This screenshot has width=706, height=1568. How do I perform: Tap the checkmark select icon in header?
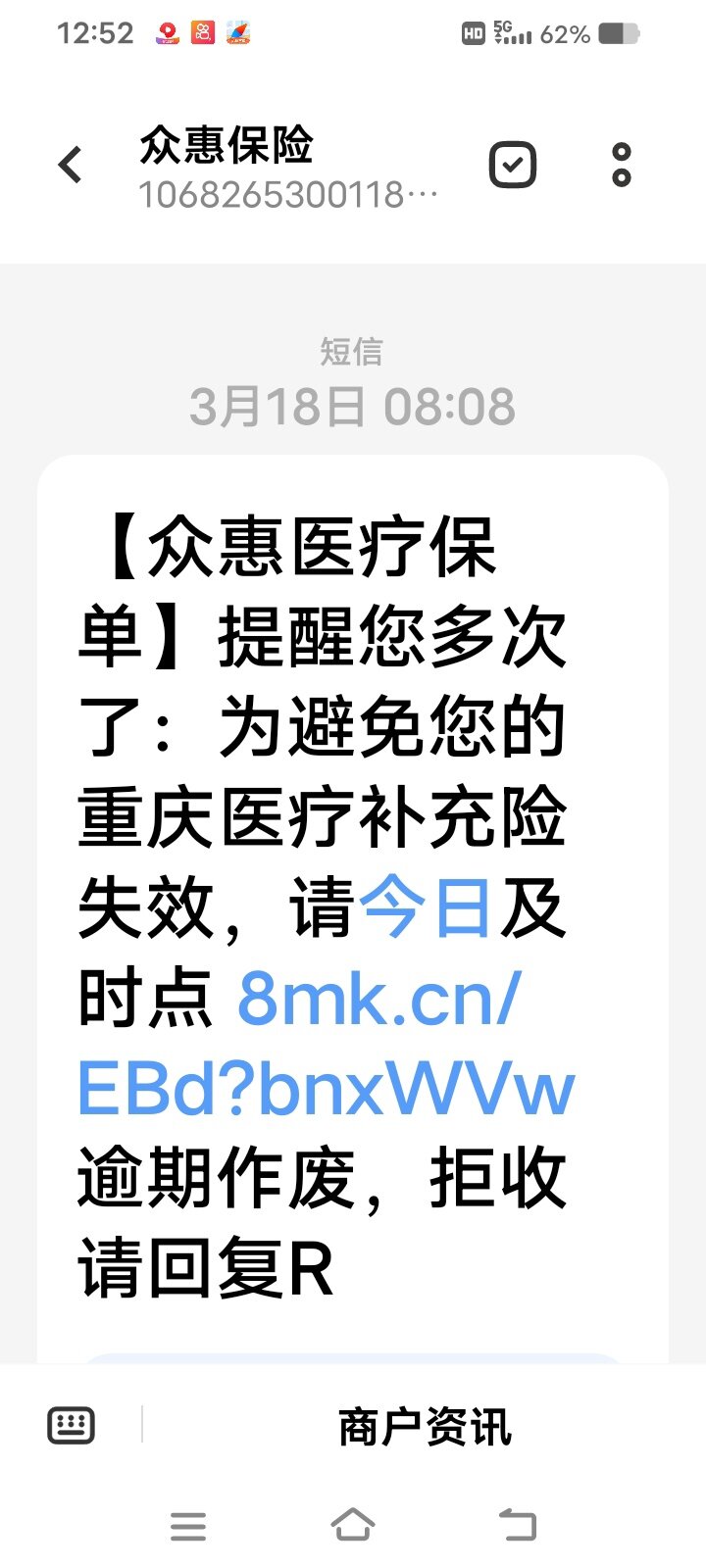click(x=513, y=165)
